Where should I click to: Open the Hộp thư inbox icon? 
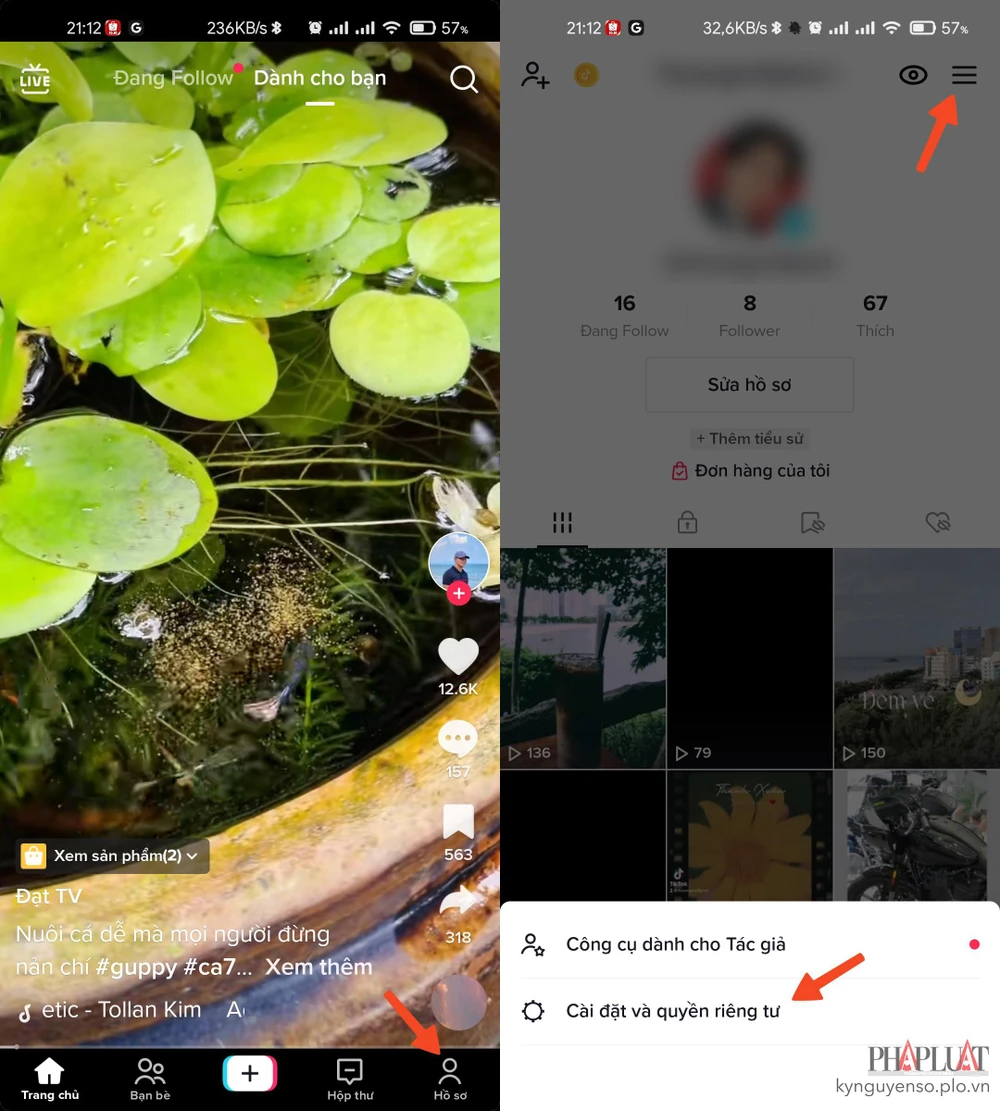[349, 1073]
